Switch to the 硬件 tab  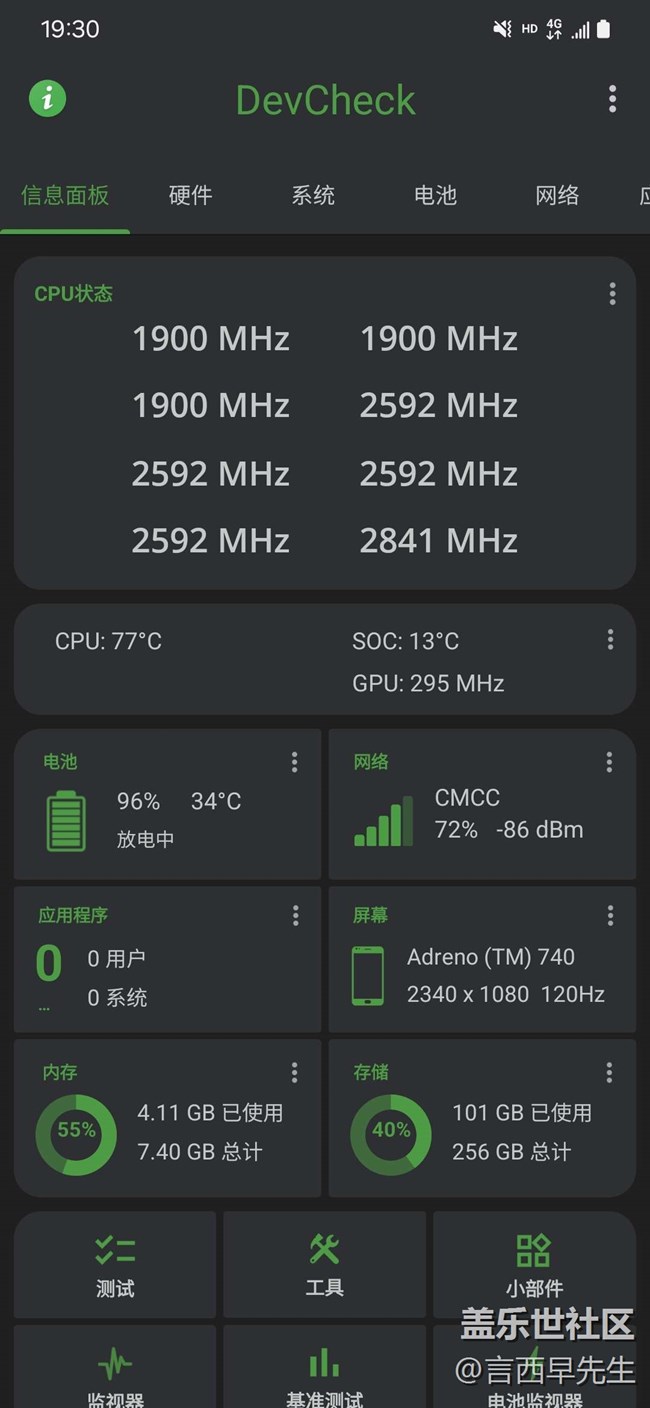click(x=190, y=195)
